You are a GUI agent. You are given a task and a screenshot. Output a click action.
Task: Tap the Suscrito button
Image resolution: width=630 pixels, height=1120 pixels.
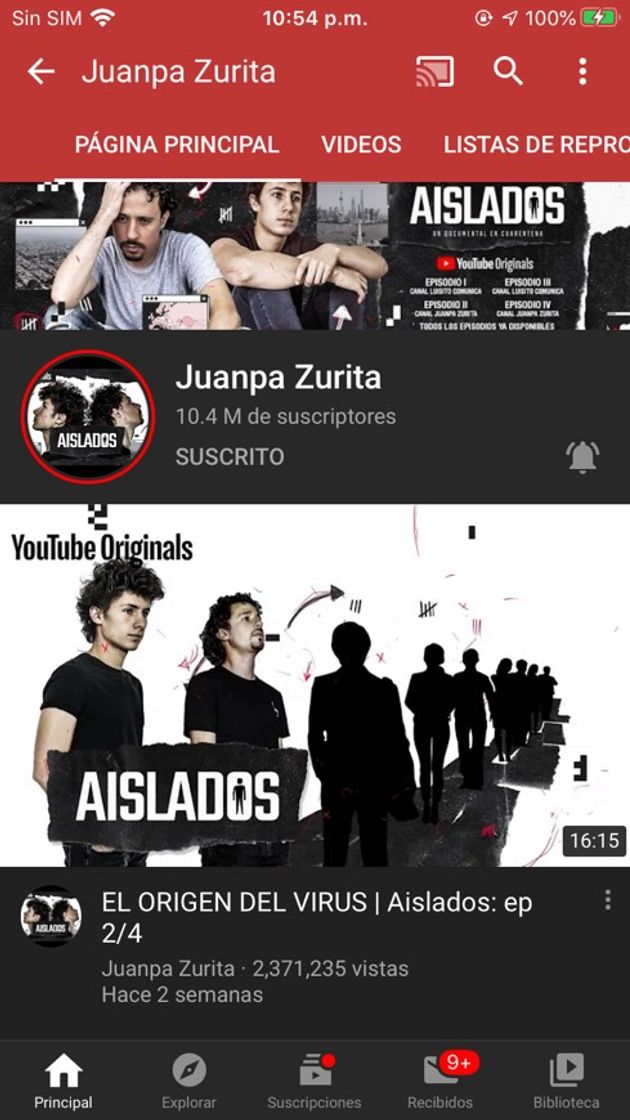(x=230, y=457)
